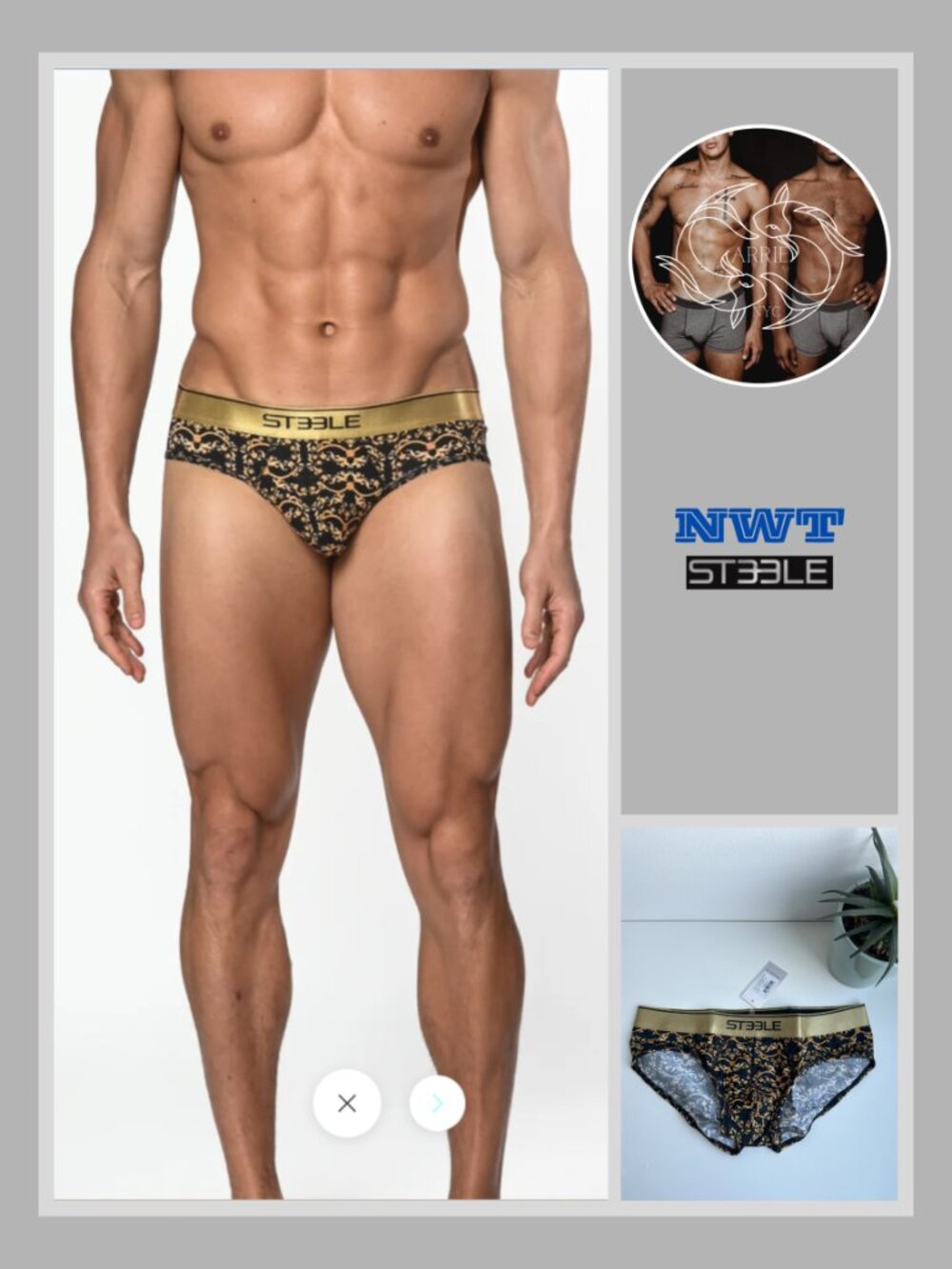Click the ST33LE wordmark on the gold waistband
The image size is (952, 1269).
[314, 422]
